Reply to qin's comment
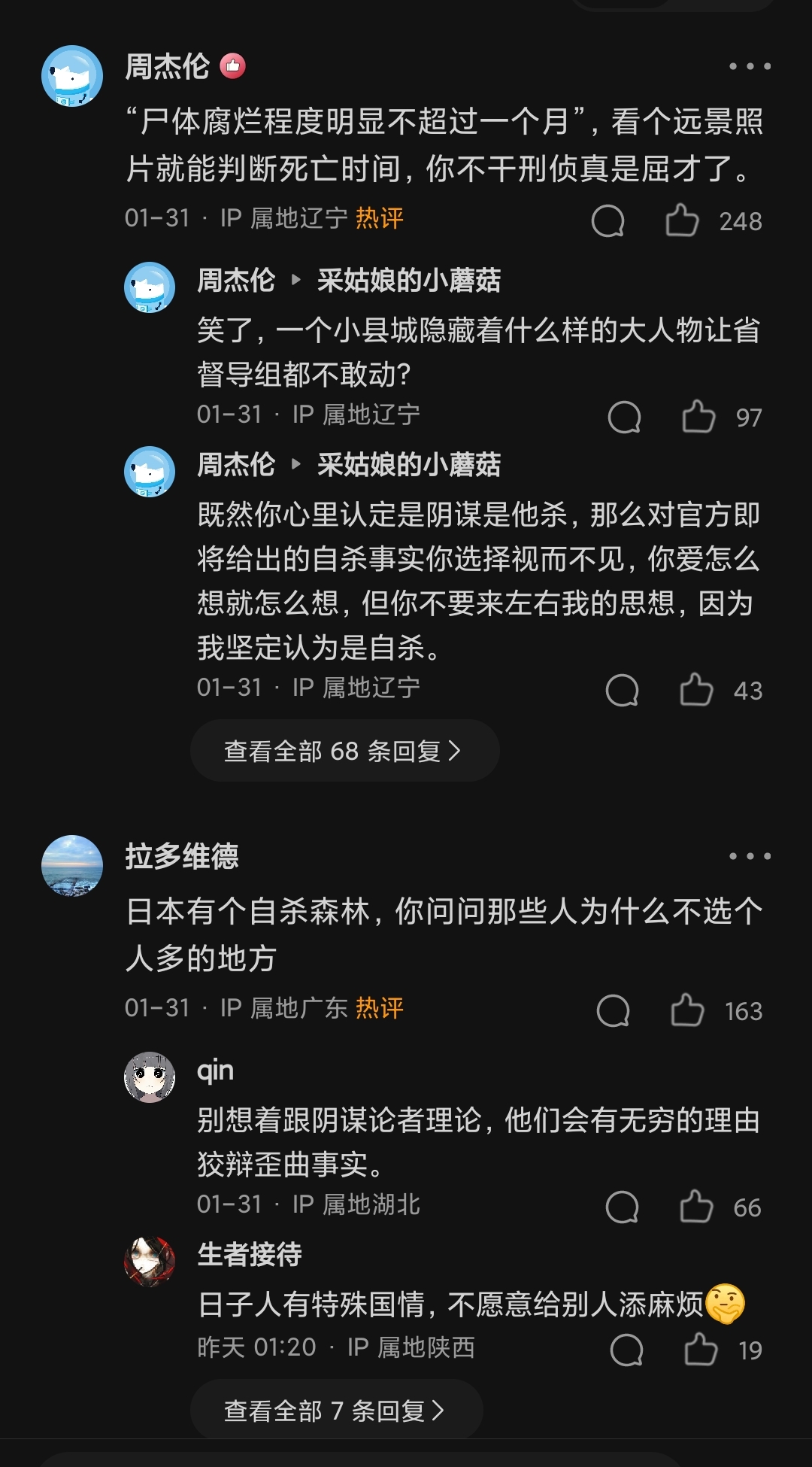Image resolution: width=812 pixels, height=1467 pixels. tap(623, 1207)
